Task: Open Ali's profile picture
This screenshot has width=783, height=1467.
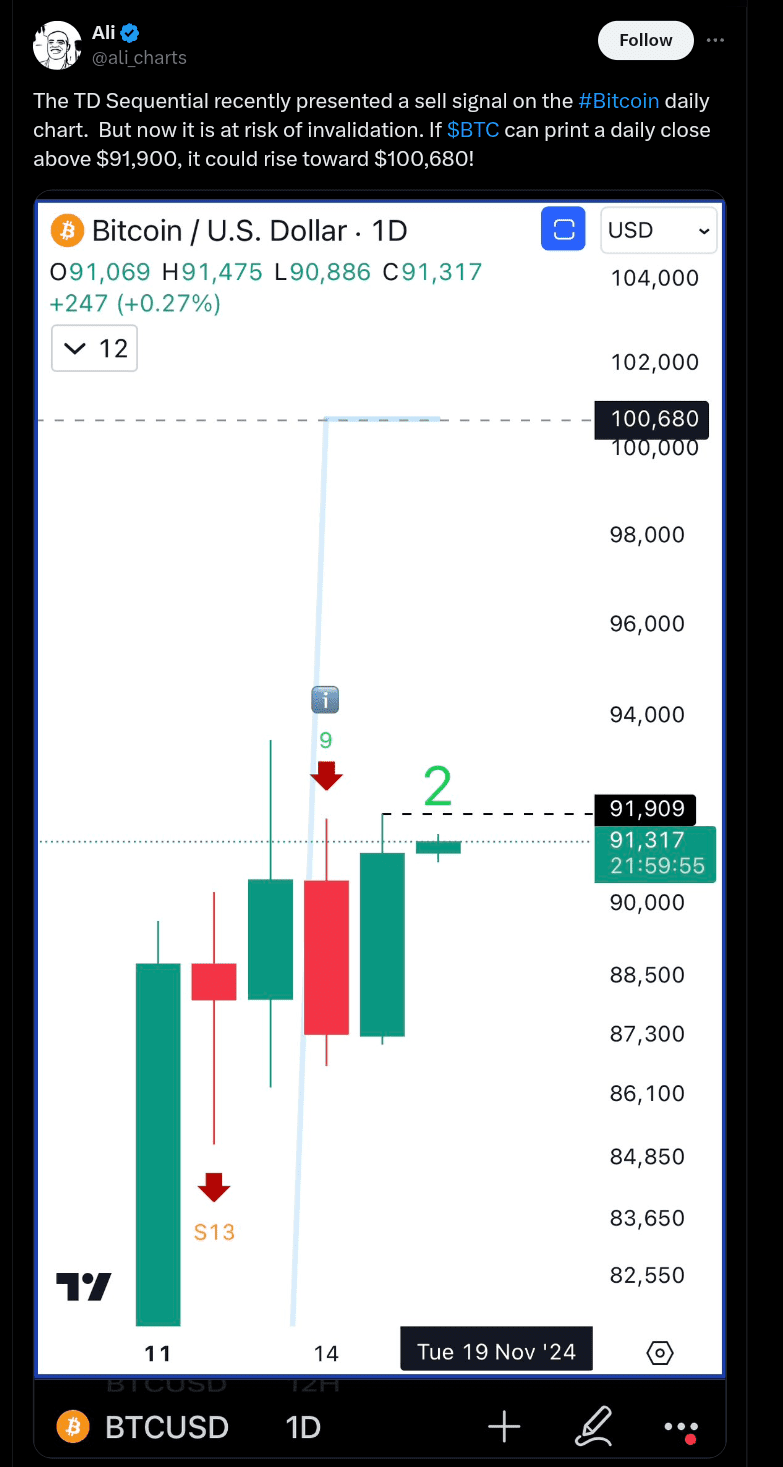Action: [x=57, y=45]
